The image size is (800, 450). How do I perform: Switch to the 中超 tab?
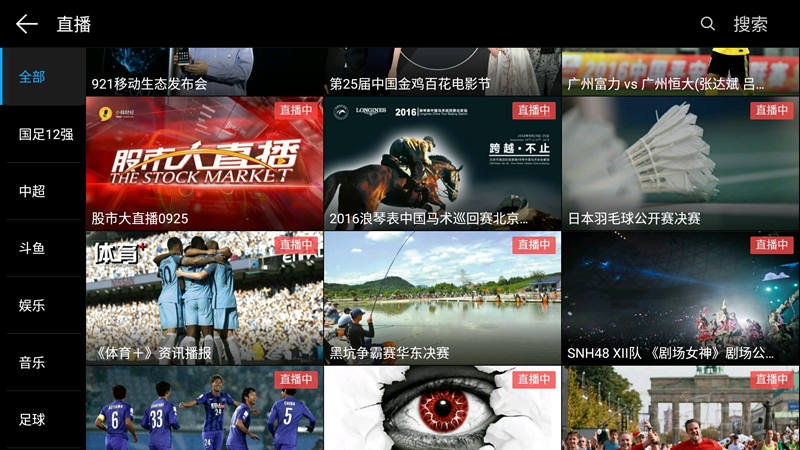(32, 191)
